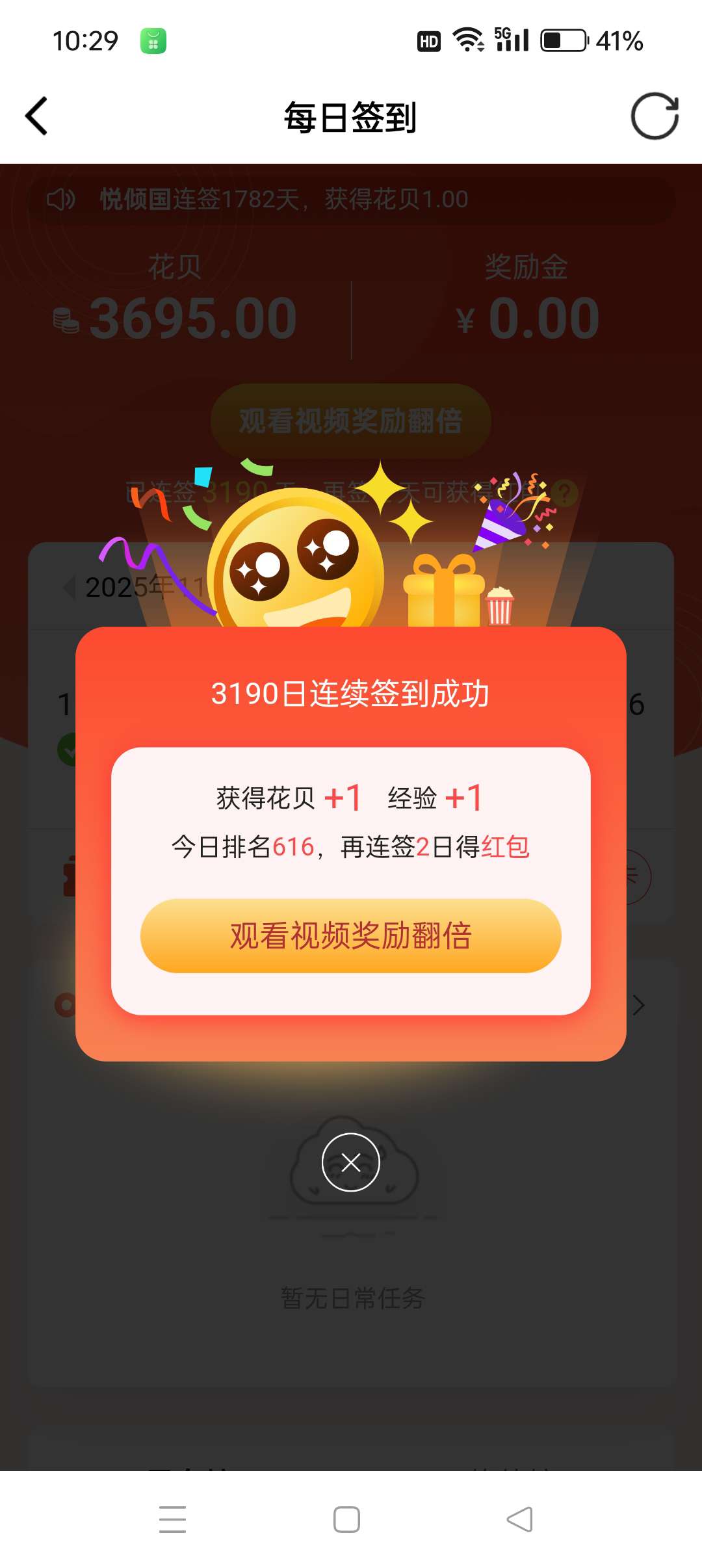Close the sign-in success popup
This screenshot has height=1568, width=702.
[x=350, y=1162]
